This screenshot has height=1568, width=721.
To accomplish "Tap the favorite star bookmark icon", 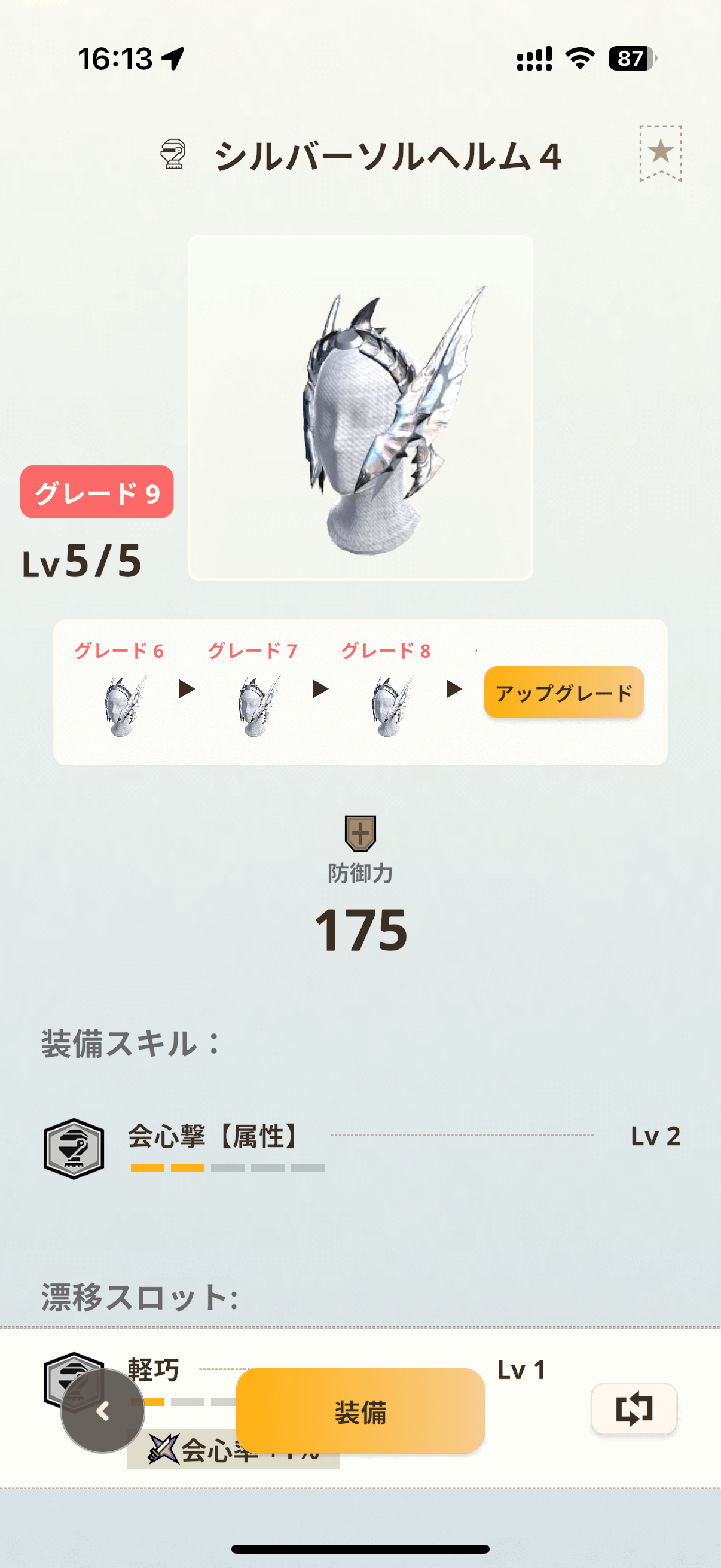I will (x=660, y=152).
